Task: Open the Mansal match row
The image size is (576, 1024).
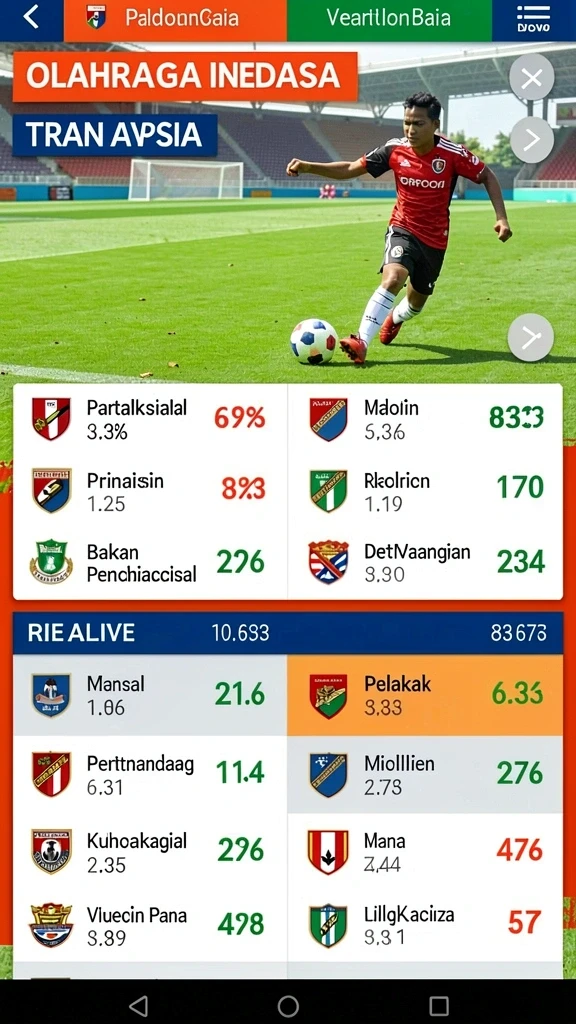Action: pyautogui.click(x=150, y=696)
